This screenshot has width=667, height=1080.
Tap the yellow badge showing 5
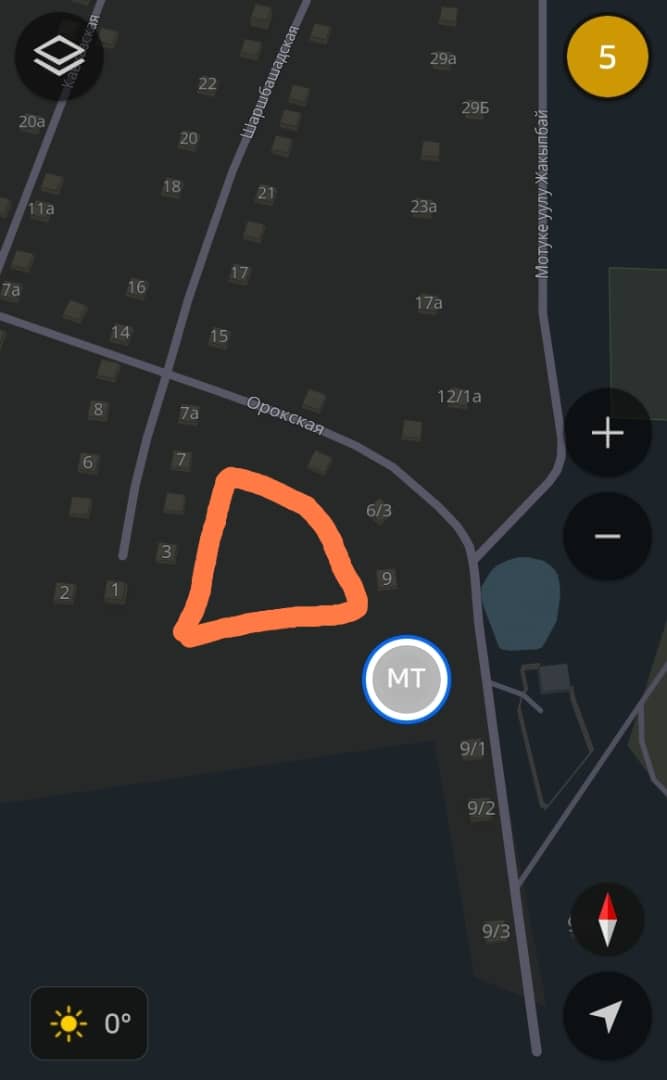click(607, 57)
